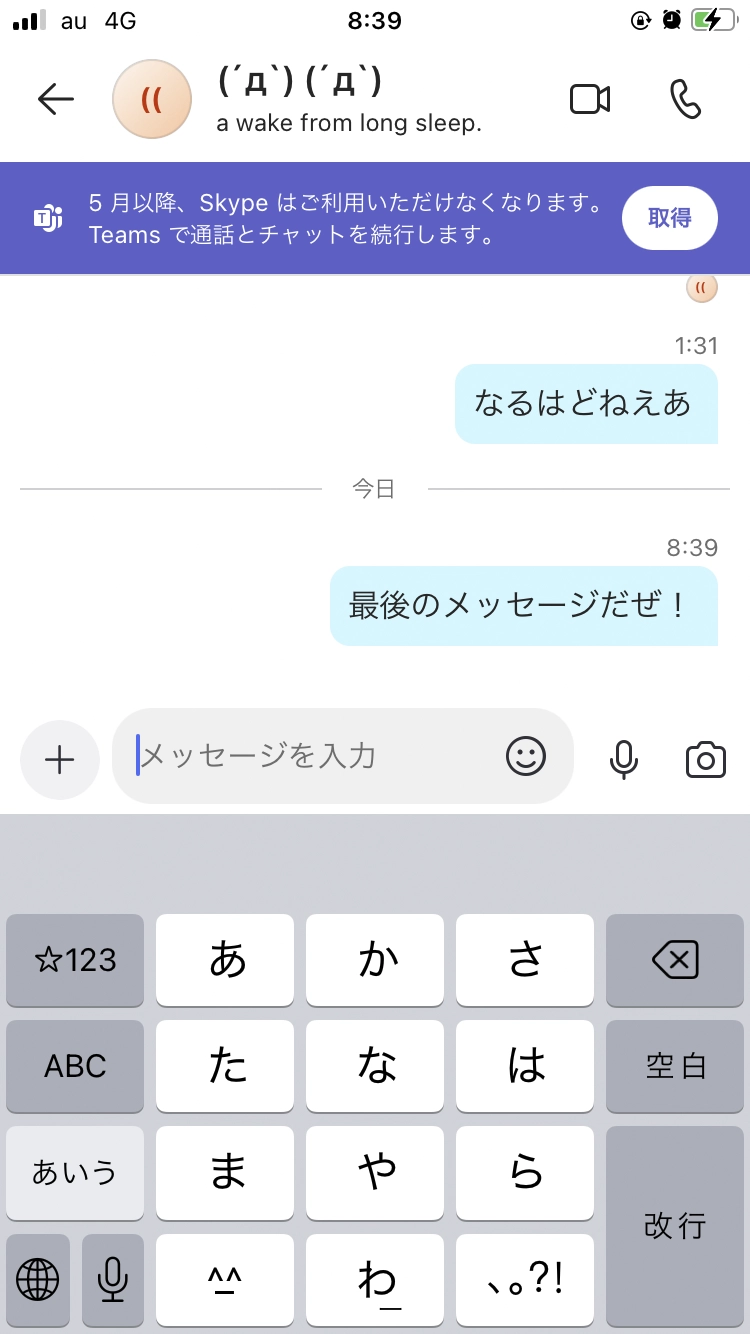Tap the 最後のメッセージだぜ！ message bubble
Screen dimensions: 750x1334
click(524, 606)
